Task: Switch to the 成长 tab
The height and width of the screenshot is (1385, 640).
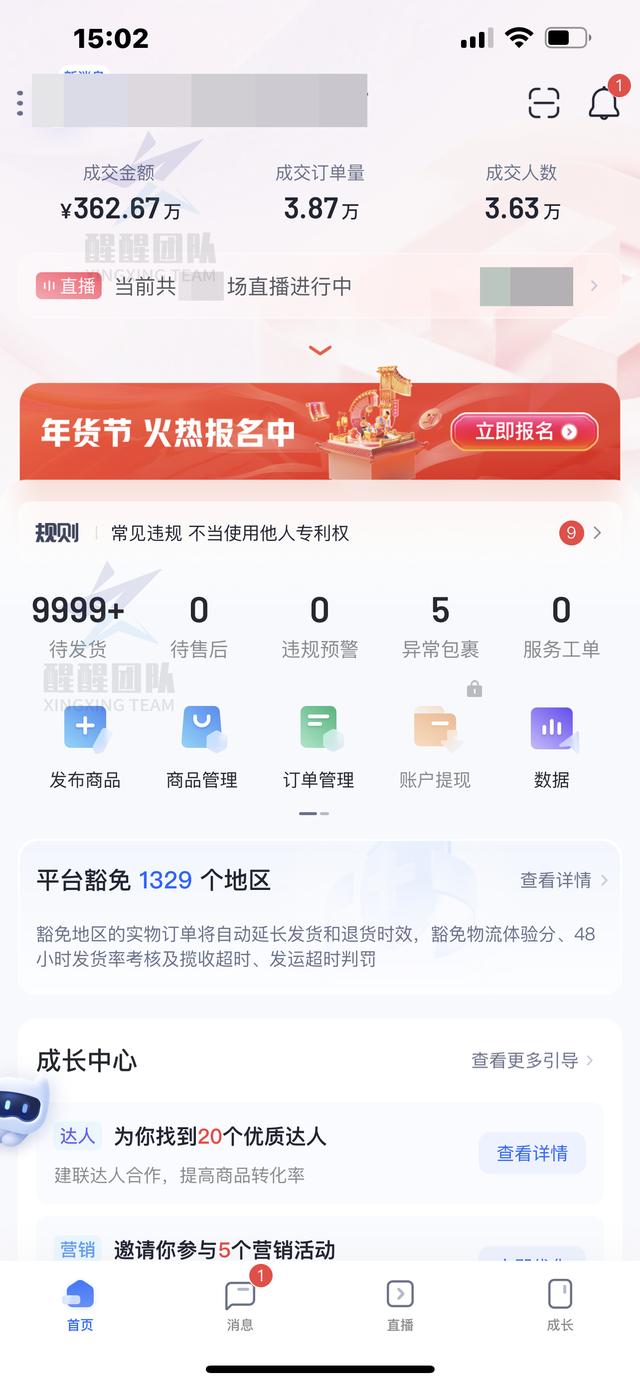Action: [560, 1305]
